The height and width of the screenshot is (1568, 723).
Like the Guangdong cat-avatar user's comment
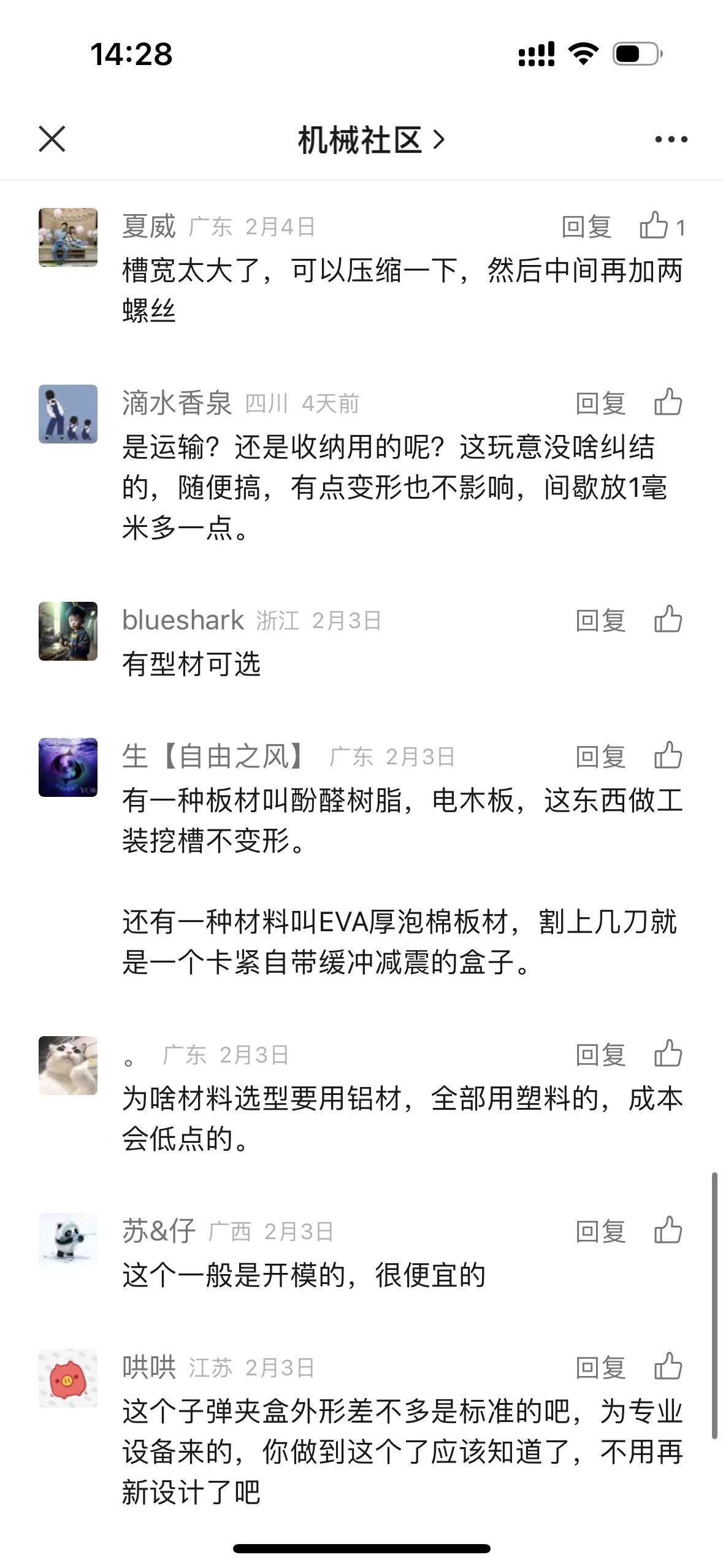(x=668, y=1055)
